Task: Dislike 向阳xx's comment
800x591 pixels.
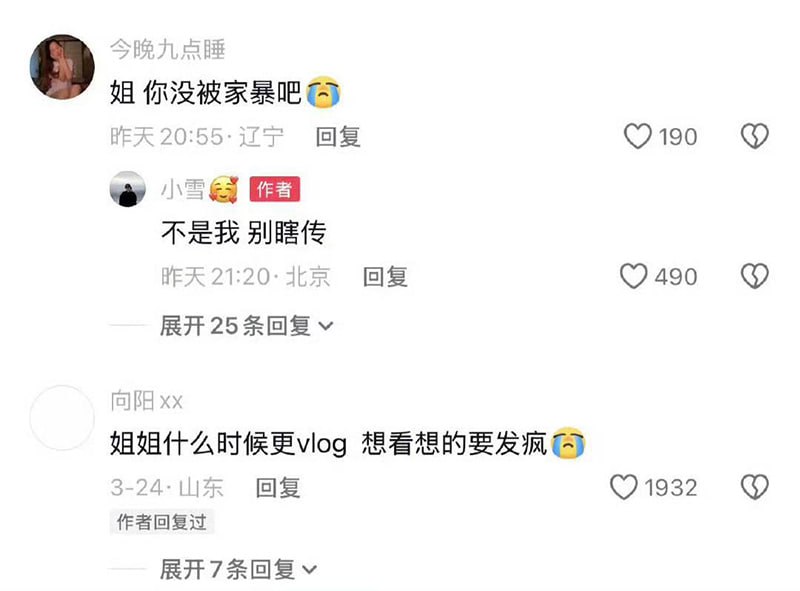Action: click(x=754, y=487)
